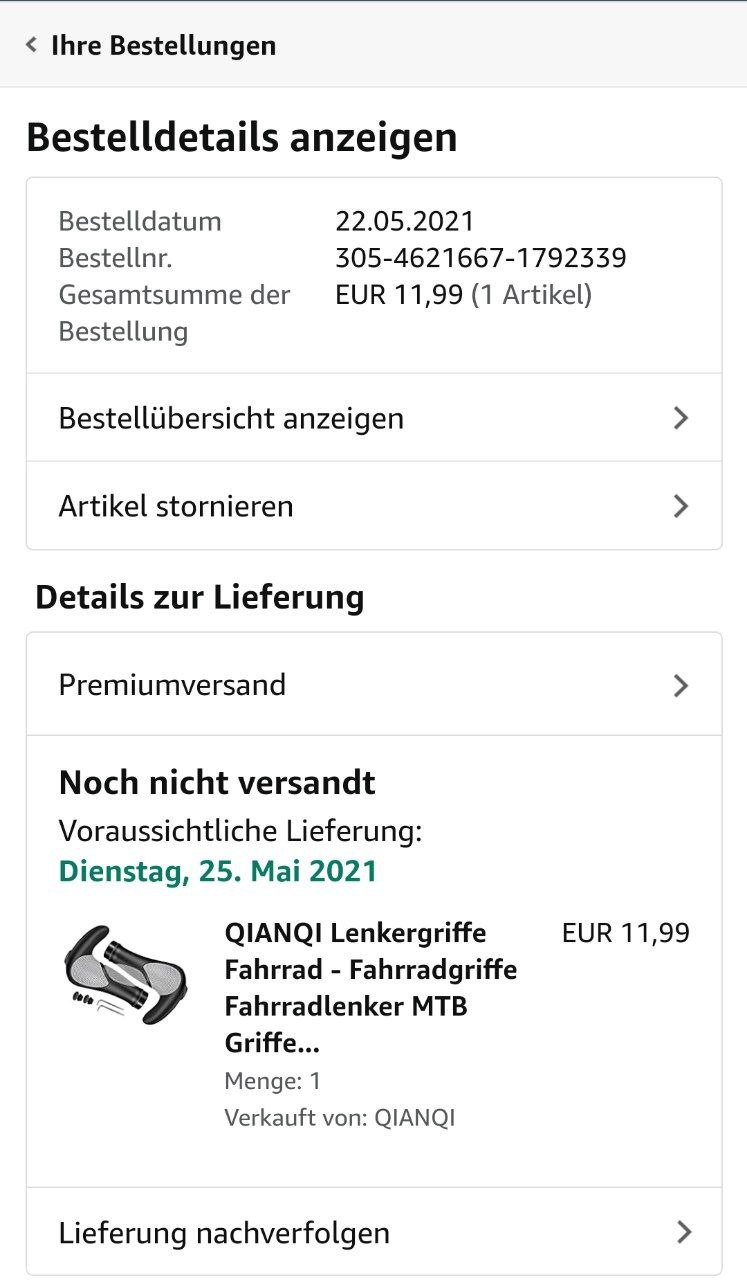Open the Premiumversand row
747x1280 pixels.
point(373,685)
